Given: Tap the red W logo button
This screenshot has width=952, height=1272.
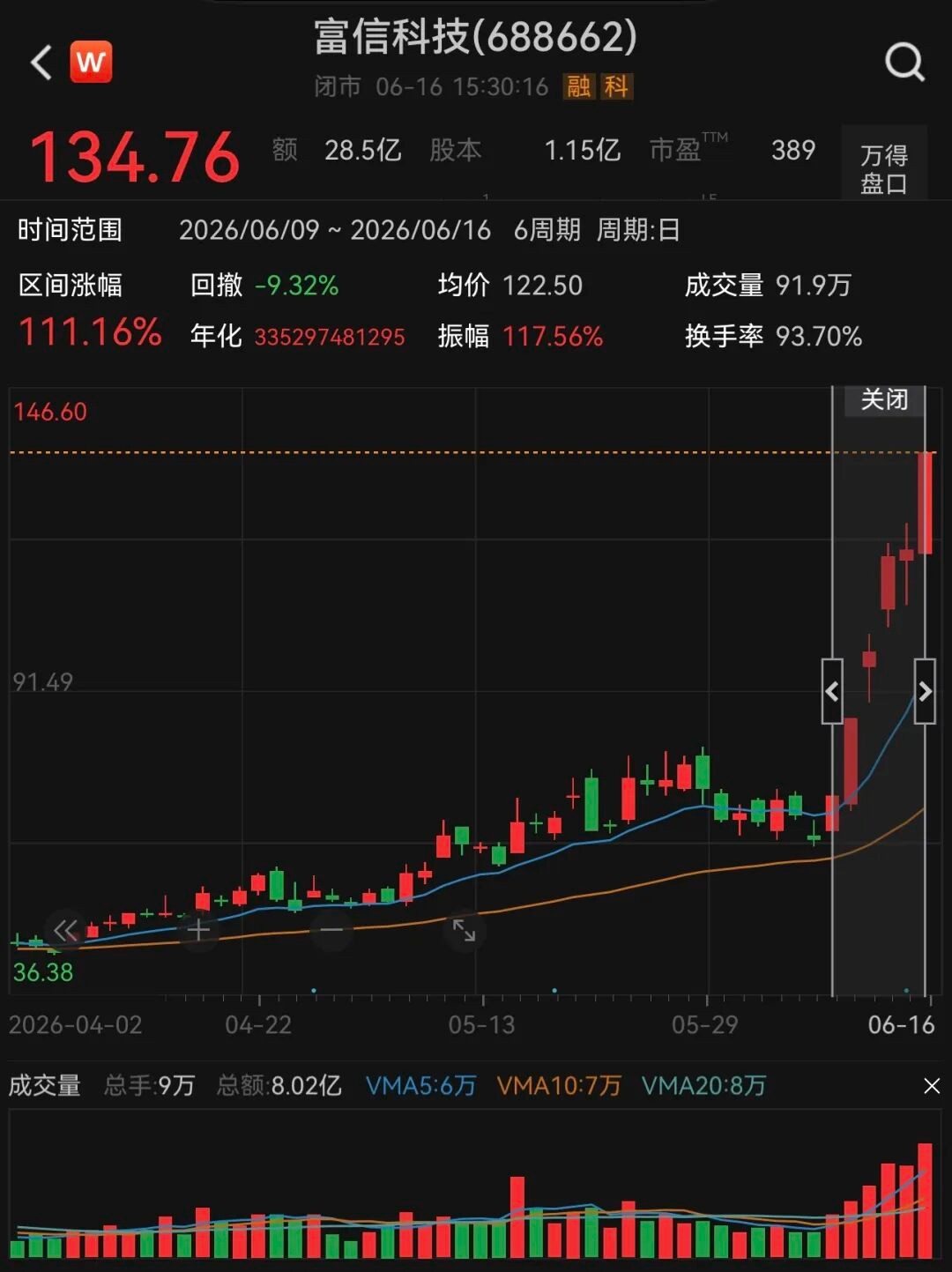Looking at the screenshot, I should pos(91,62).
